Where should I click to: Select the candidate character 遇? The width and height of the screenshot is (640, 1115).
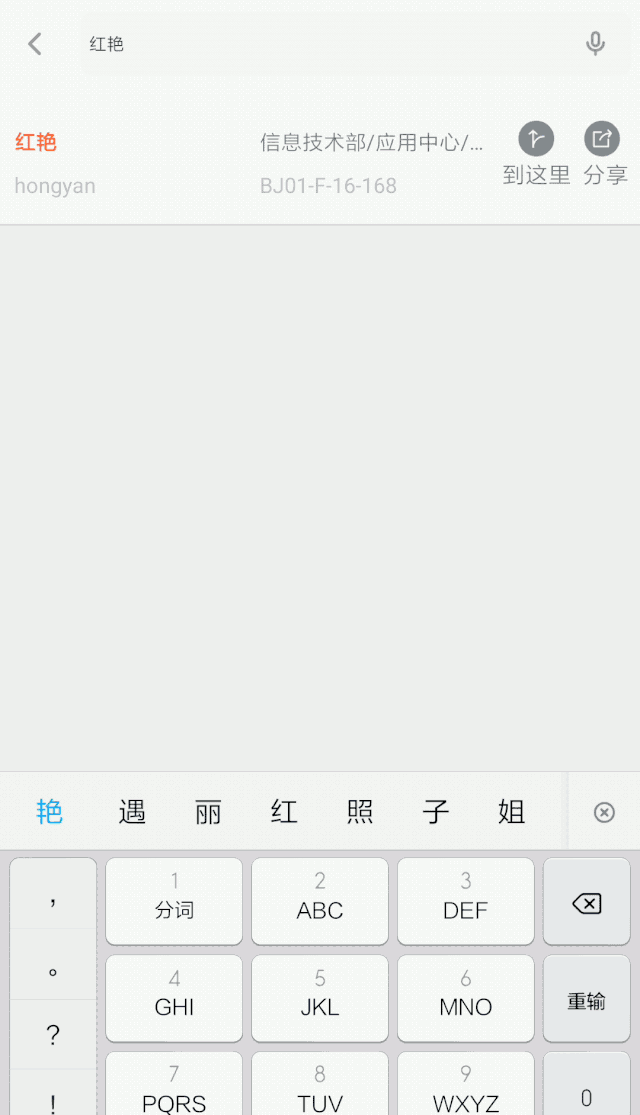click(x=132, y=811)
